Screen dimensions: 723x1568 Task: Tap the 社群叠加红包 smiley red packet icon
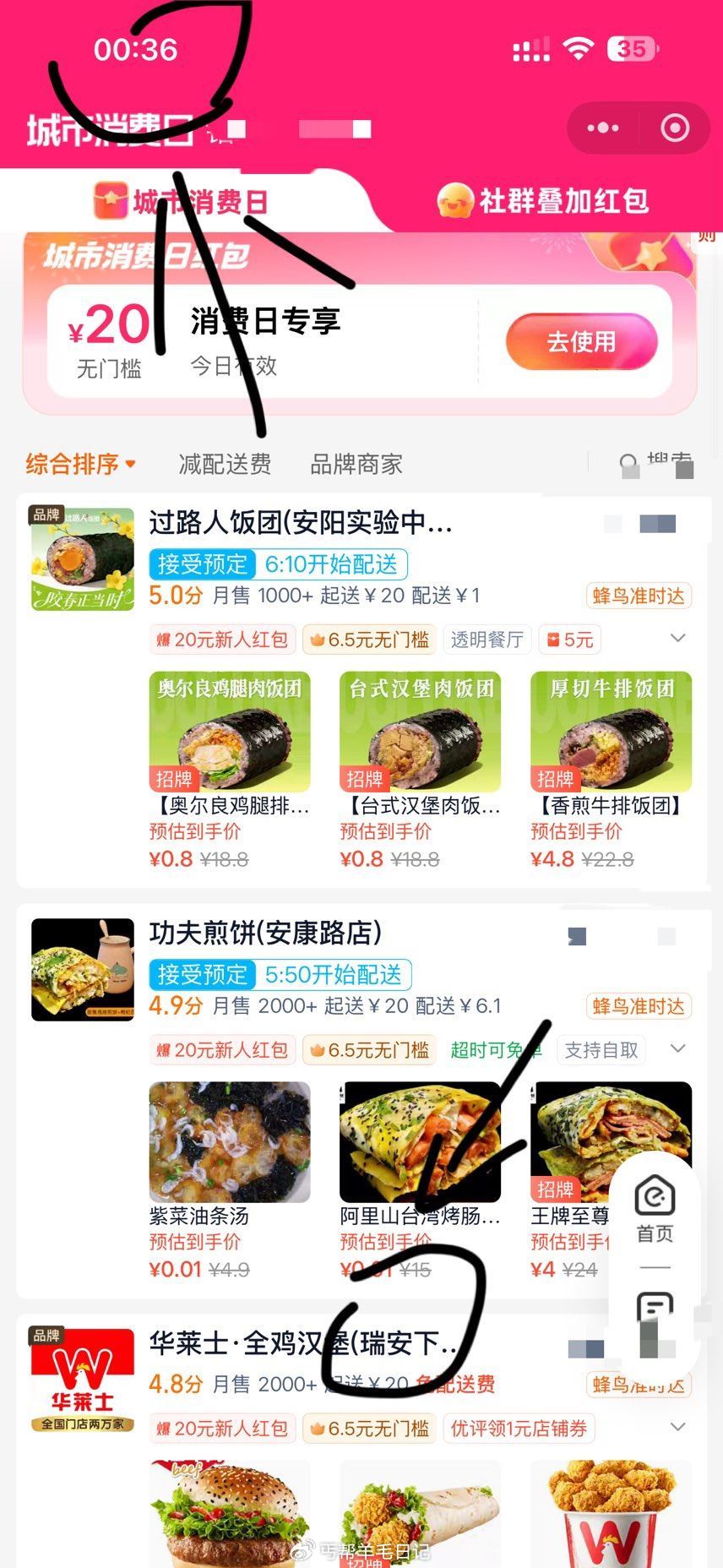454,201
